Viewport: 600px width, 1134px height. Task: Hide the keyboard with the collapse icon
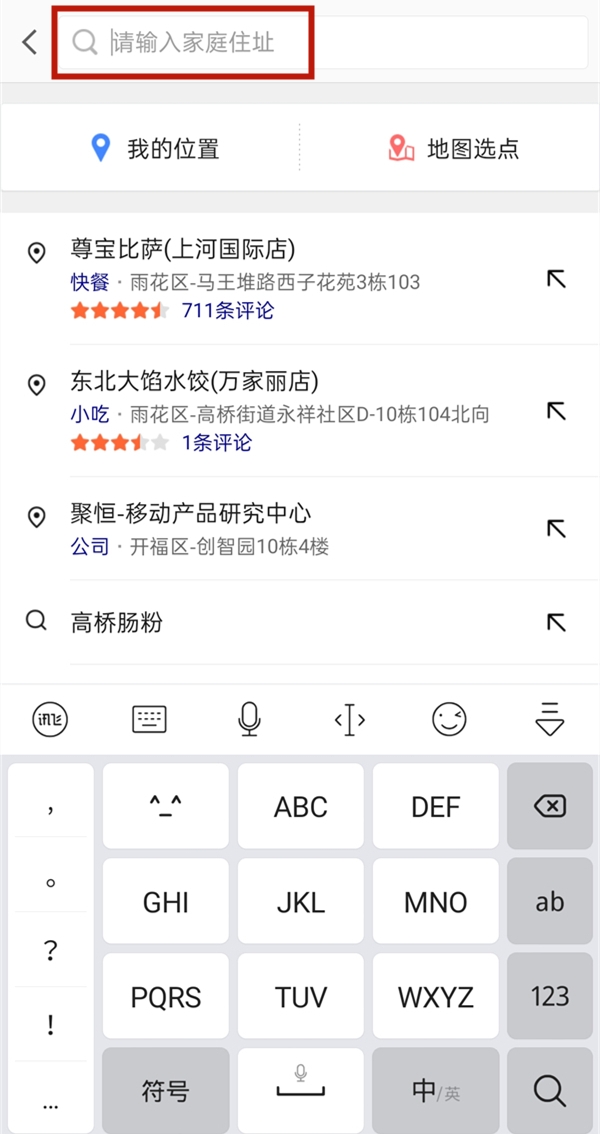tap(550, 719)
